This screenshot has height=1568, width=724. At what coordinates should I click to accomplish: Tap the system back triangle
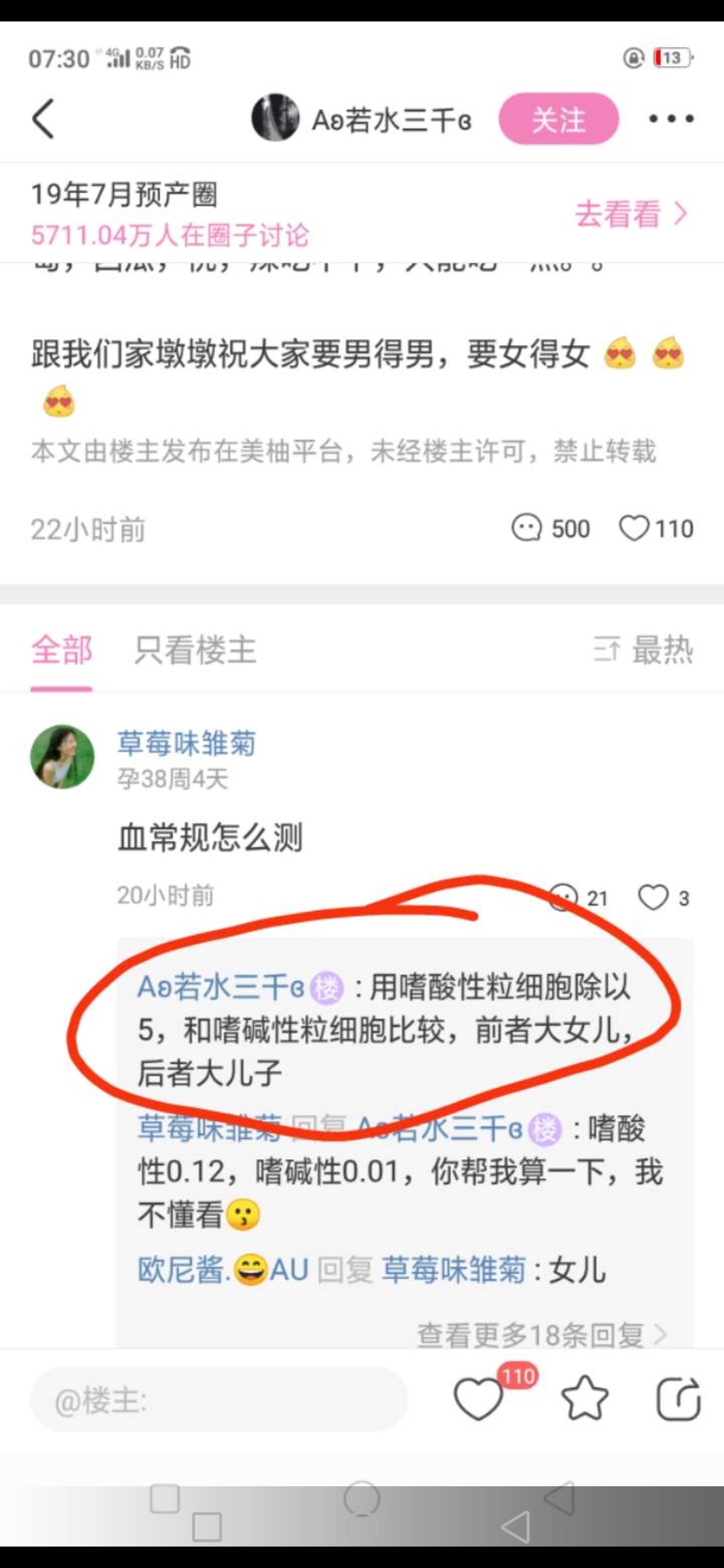(516, 1528)
